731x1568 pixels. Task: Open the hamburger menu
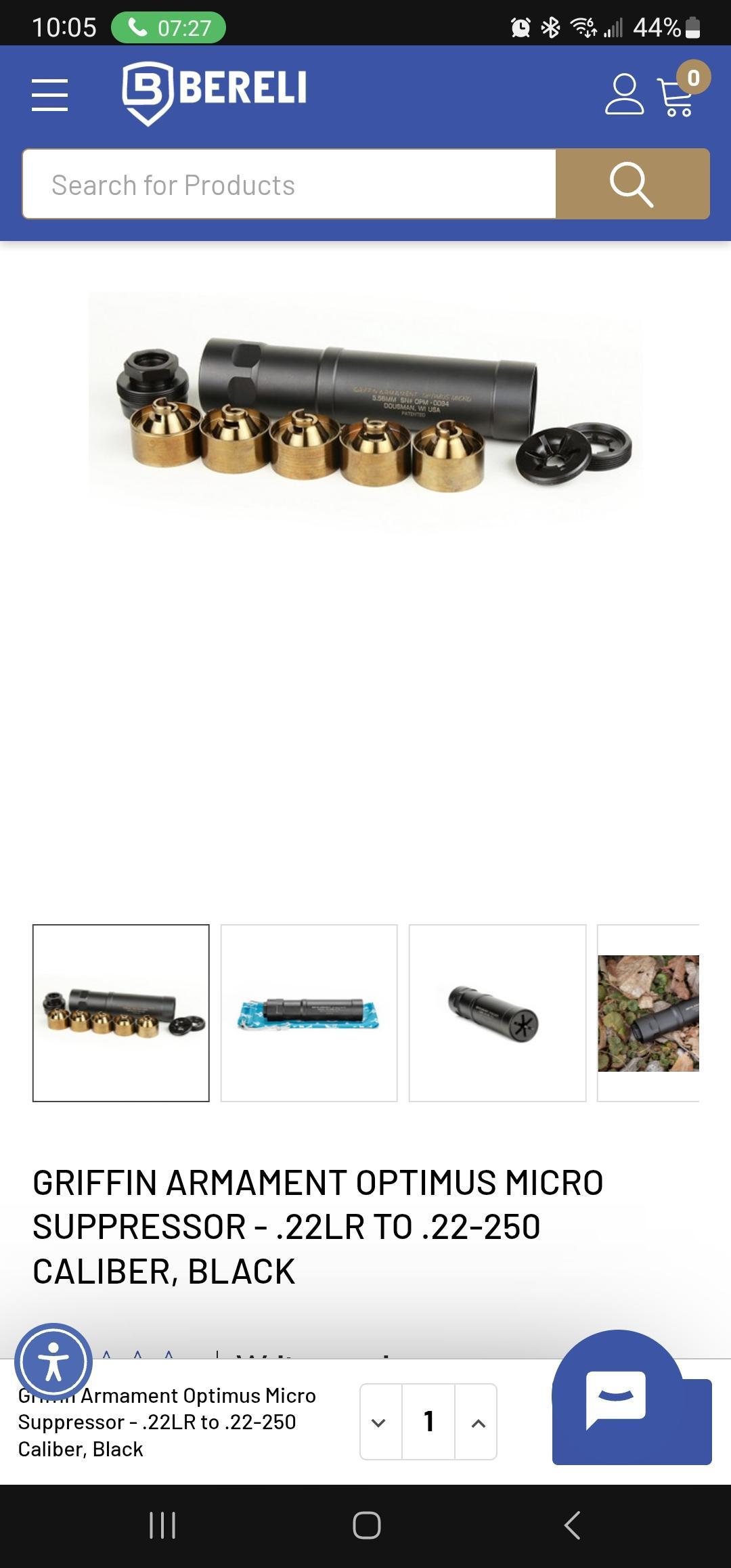(49, 95)
